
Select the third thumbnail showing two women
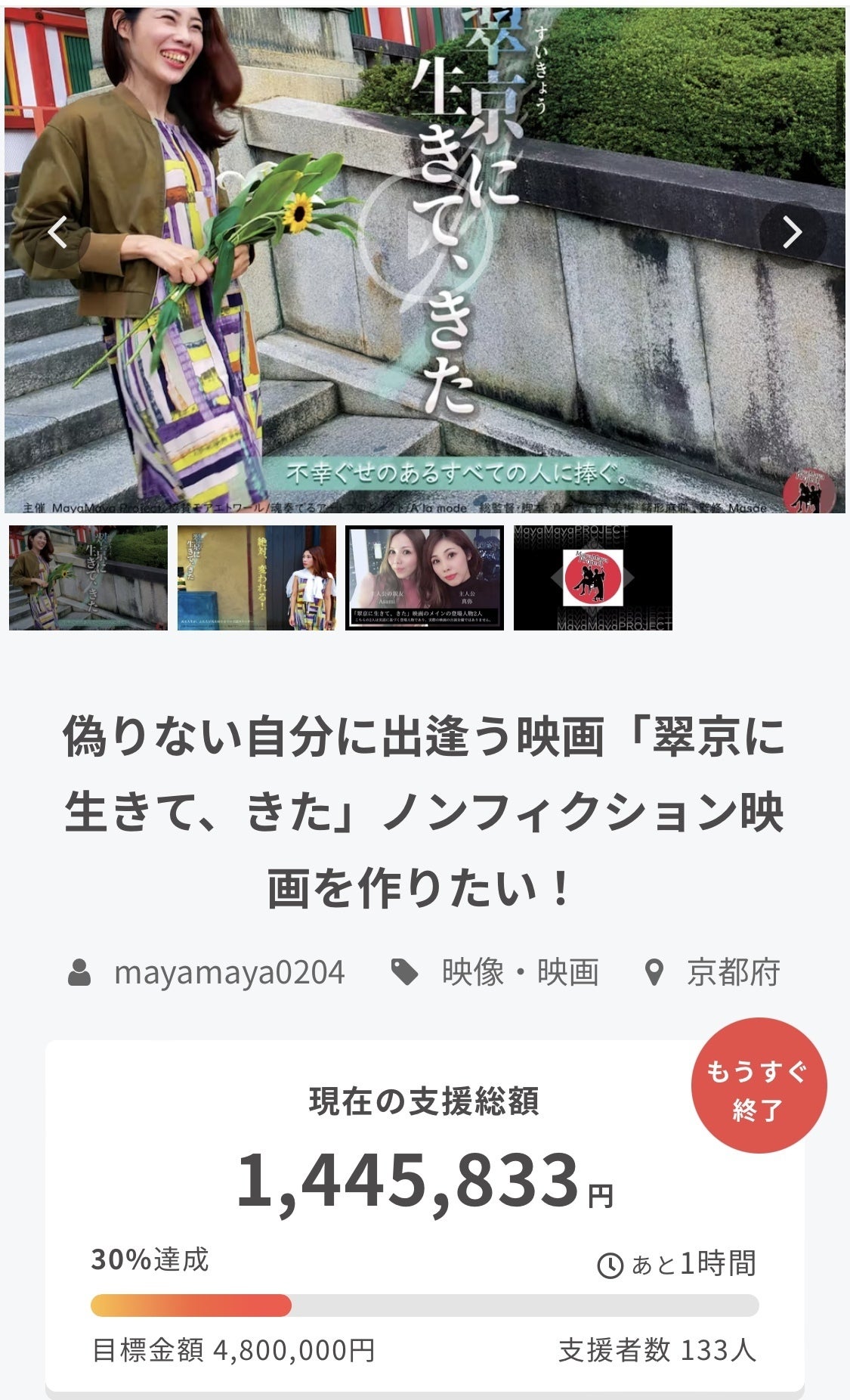pyautogui.click(x=425, y=578)
